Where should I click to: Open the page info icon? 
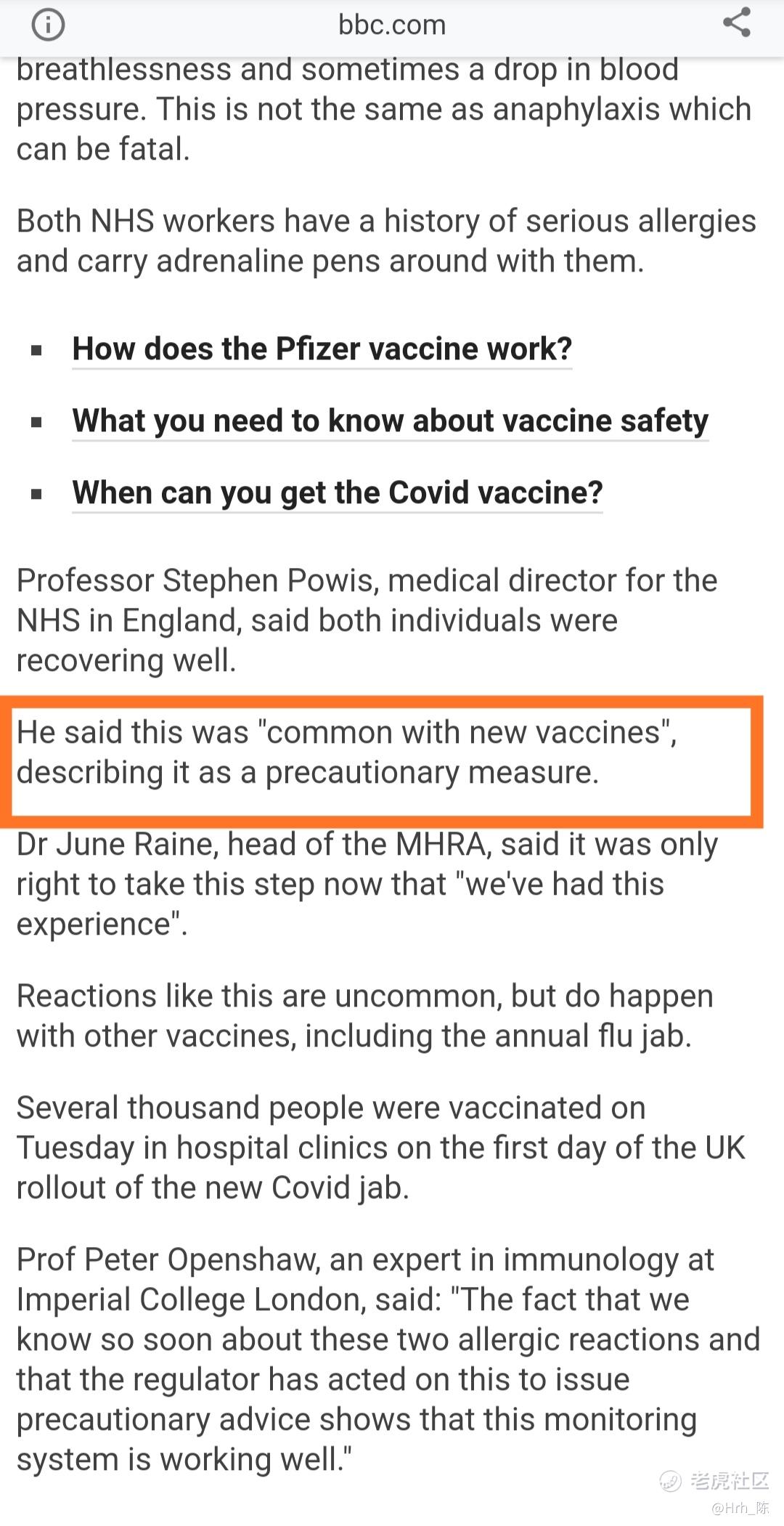[x=48, y=25]
